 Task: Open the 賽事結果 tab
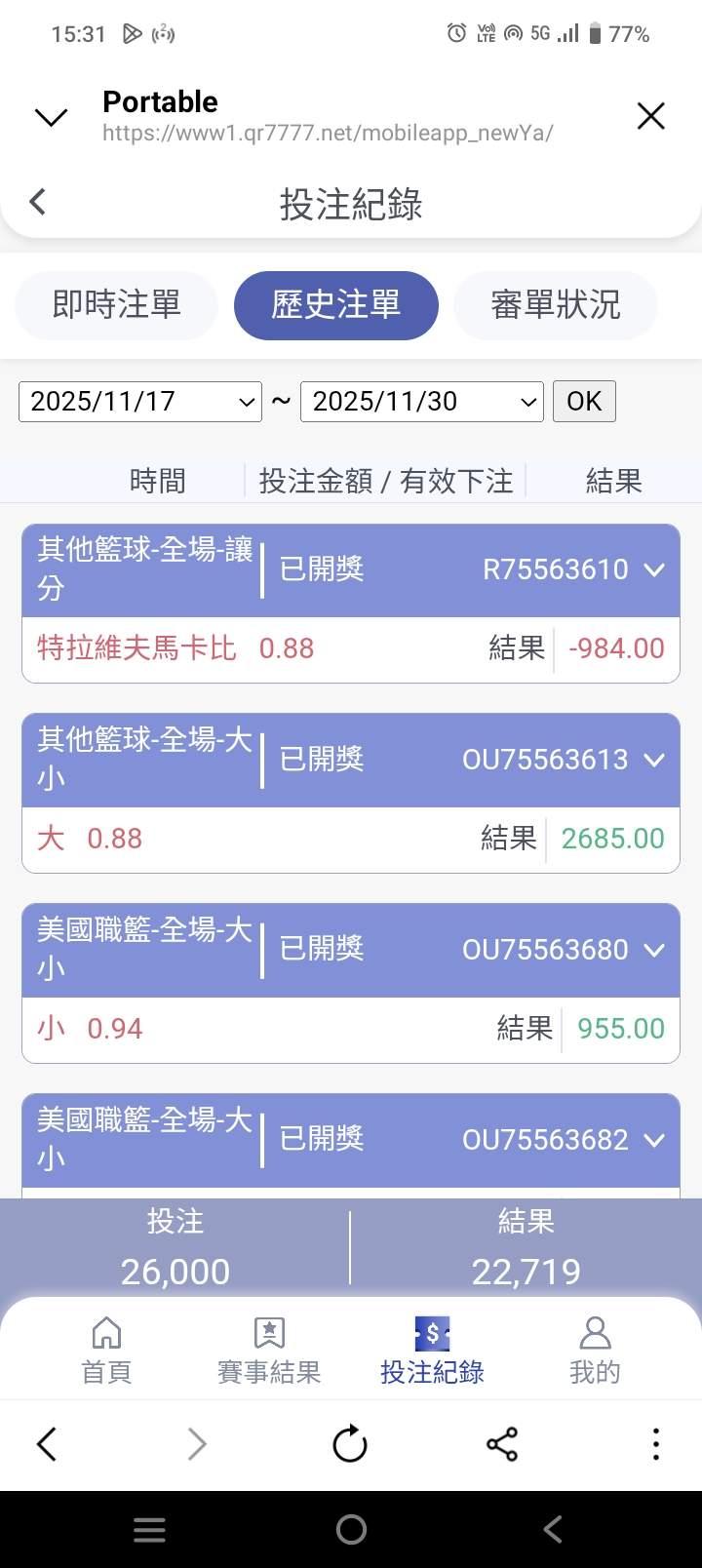click(269, 1351)
